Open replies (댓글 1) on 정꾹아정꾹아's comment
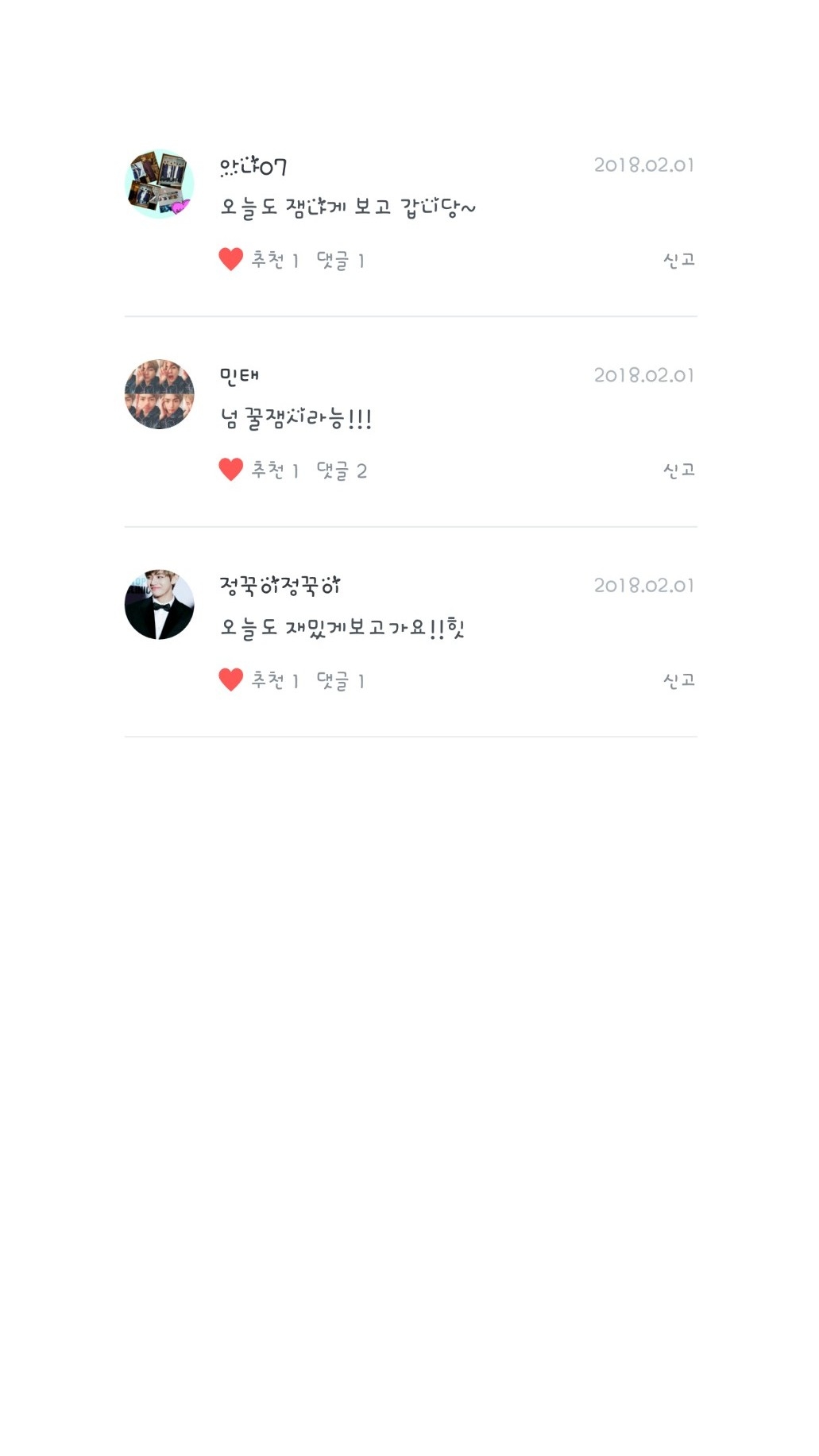819x1456 pixels. (340, 681)
